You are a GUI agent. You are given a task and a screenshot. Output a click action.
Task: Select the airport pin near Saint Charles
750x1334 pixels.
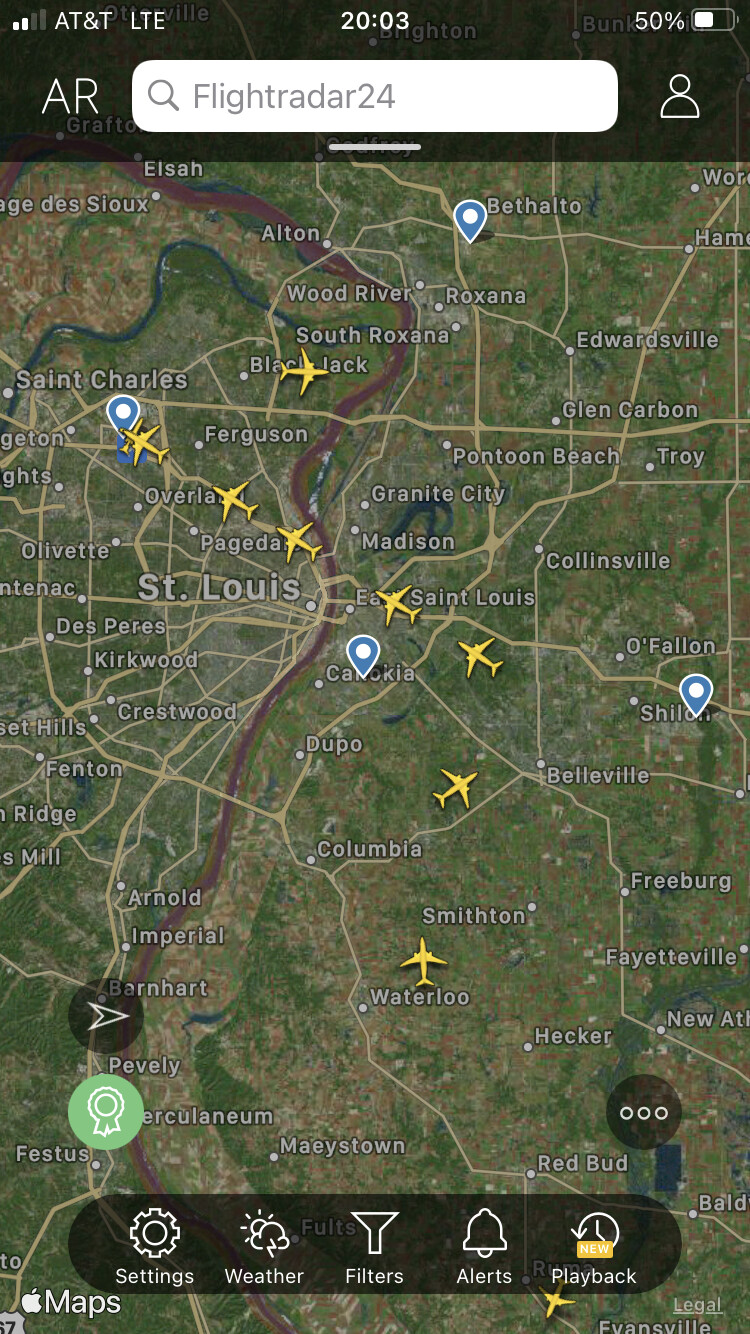click(x=123, y=413)
